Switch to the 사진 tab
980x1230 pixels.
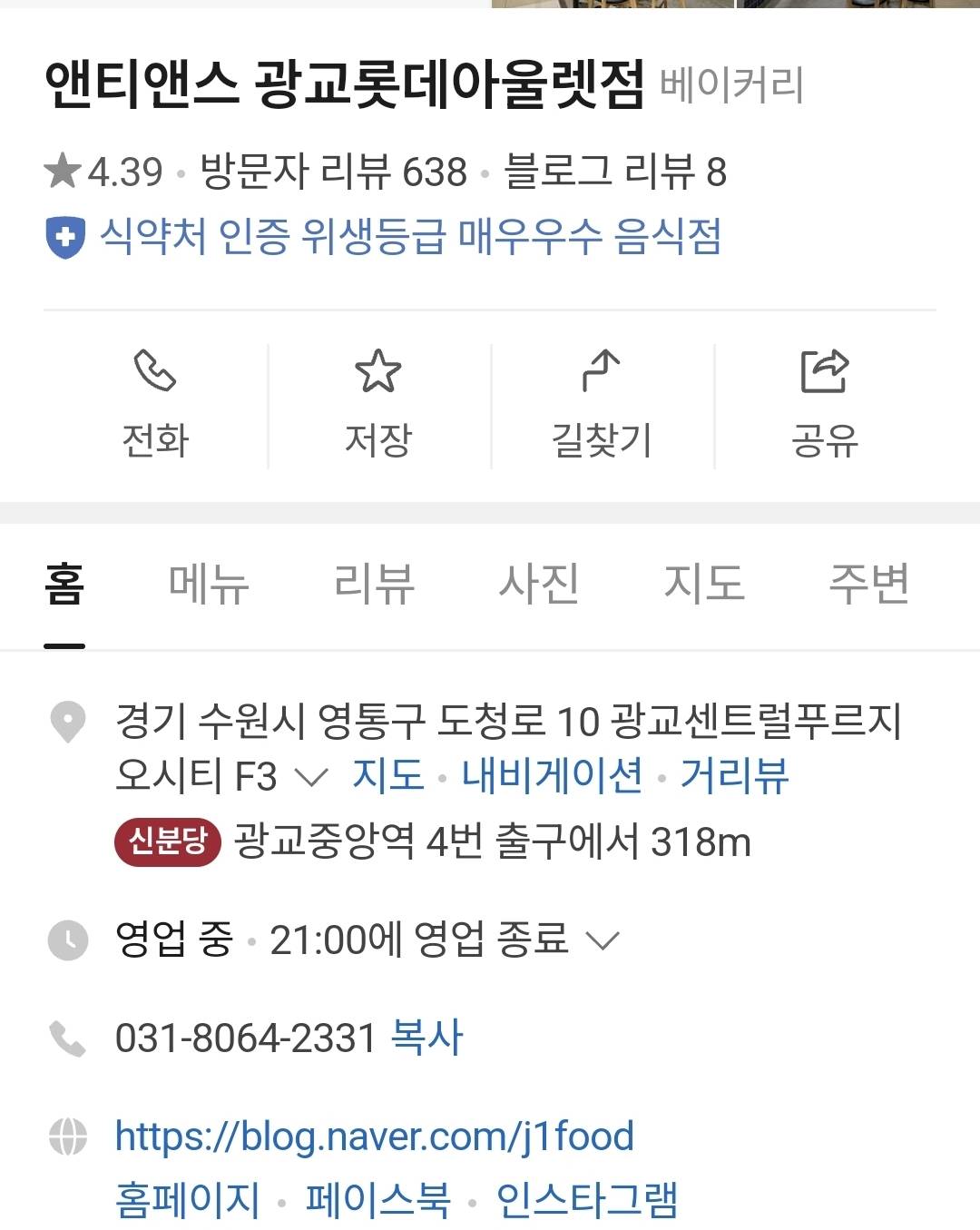point(539,584)
